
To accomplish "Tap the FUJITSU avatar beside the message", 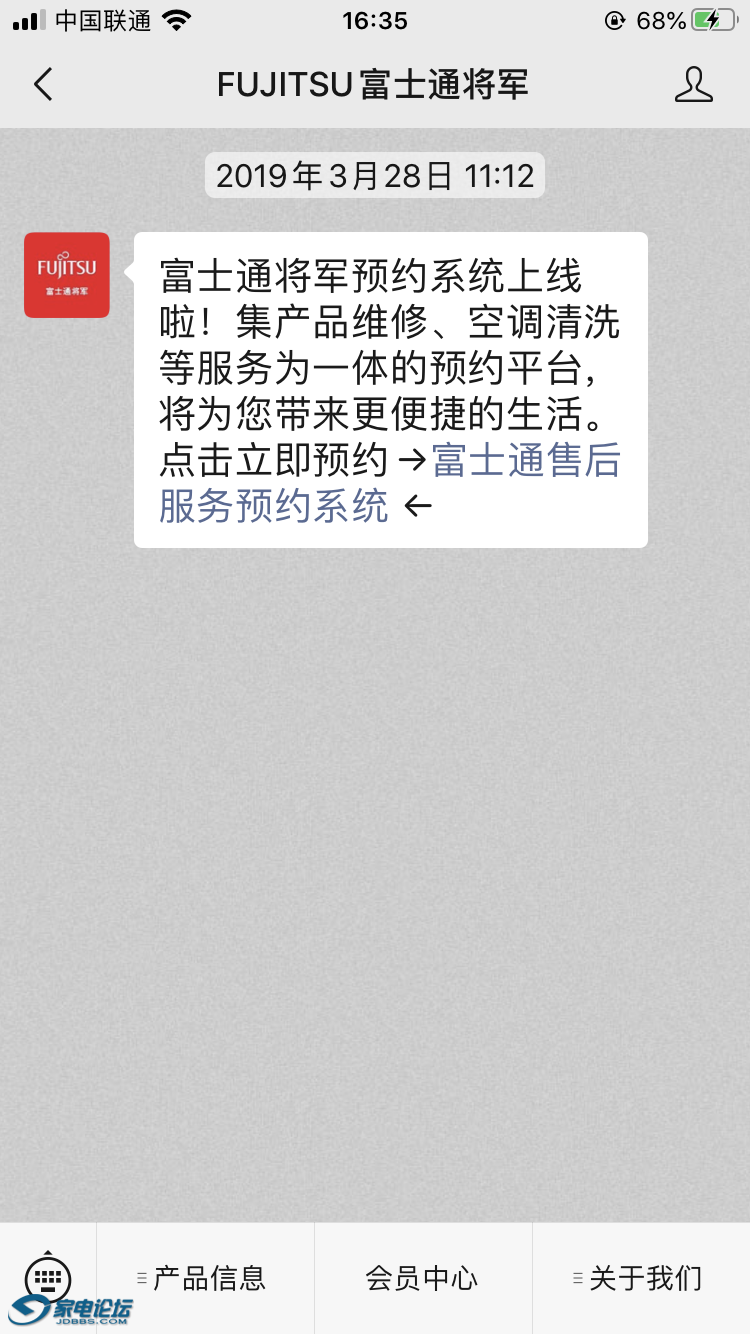I will pos(67,275).
